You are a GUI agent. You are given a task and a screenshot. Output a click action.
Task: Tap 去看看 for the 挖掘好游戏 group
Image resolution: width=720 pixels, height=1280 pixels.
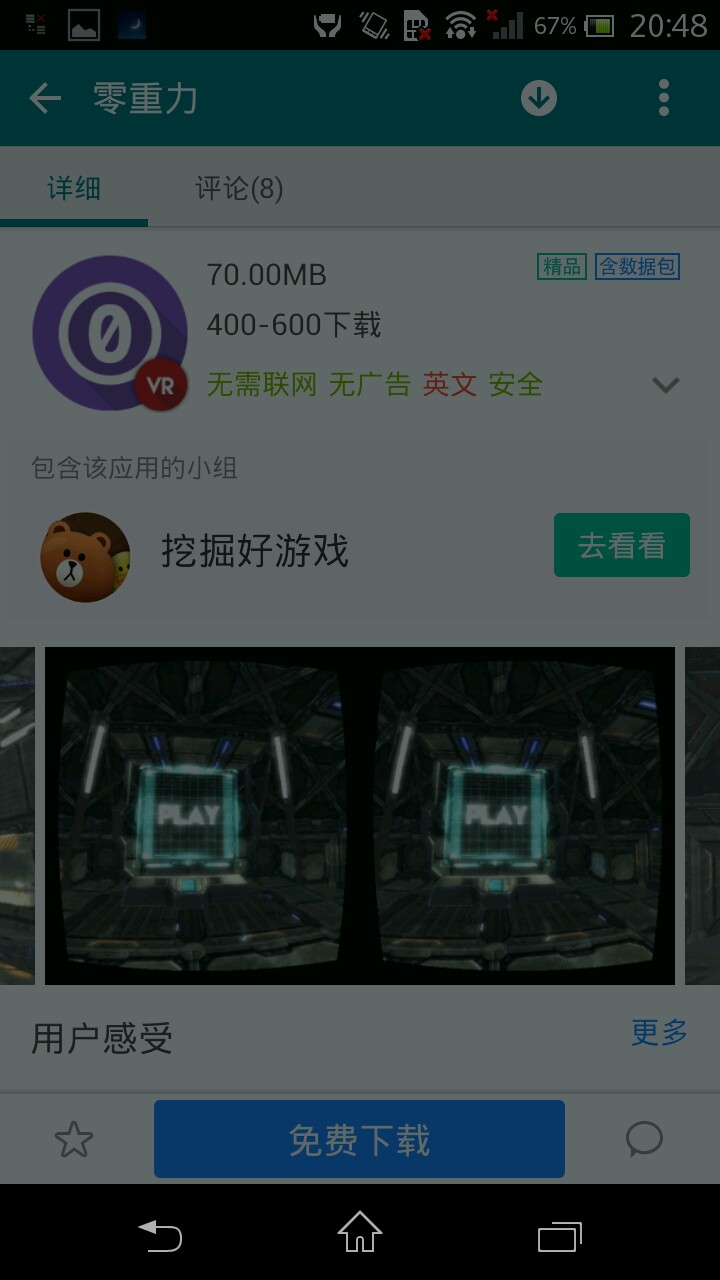pyautogui.click(x=621, y=545)
